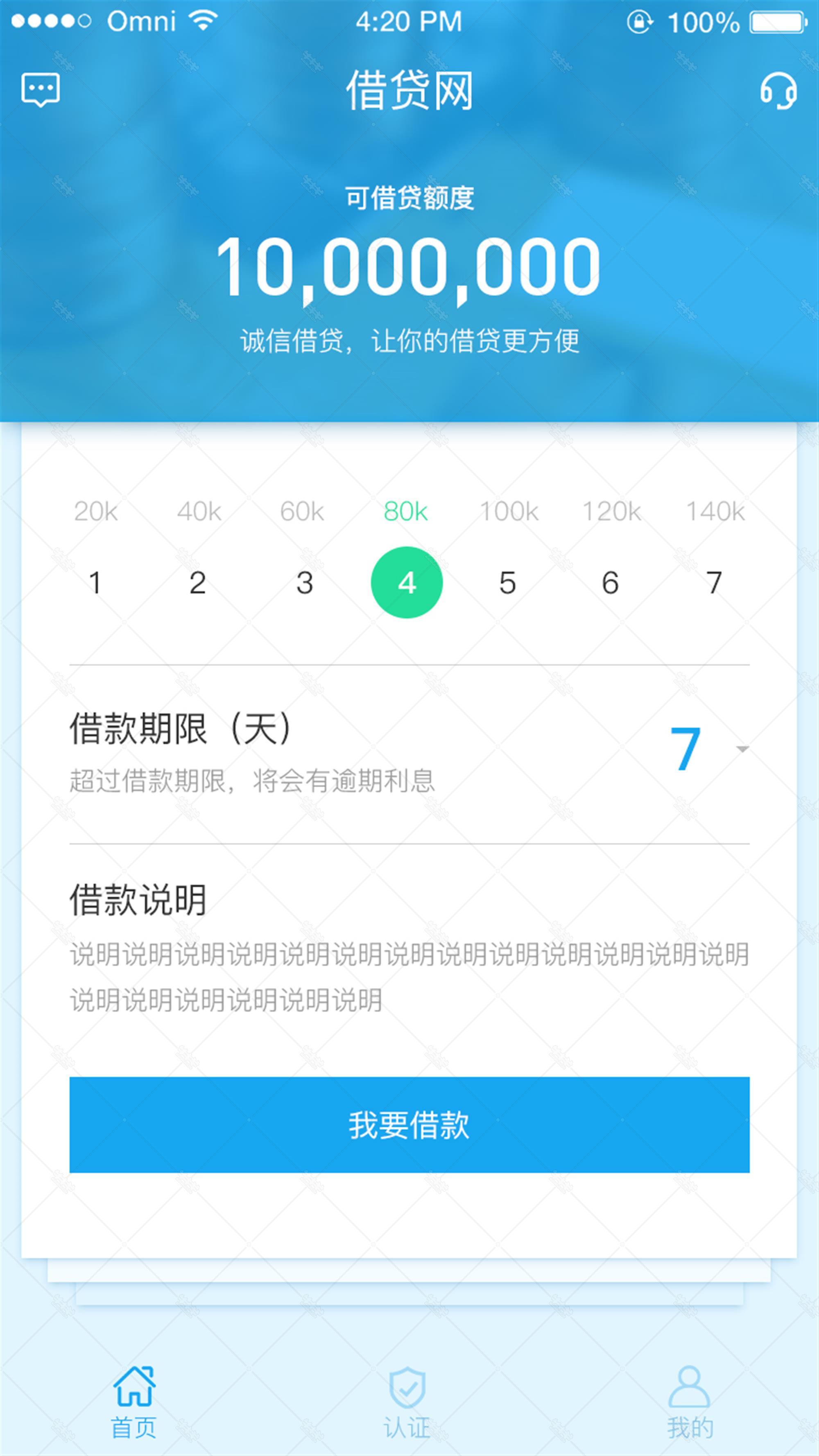Contact customer service via headset icon

(778, 90)
